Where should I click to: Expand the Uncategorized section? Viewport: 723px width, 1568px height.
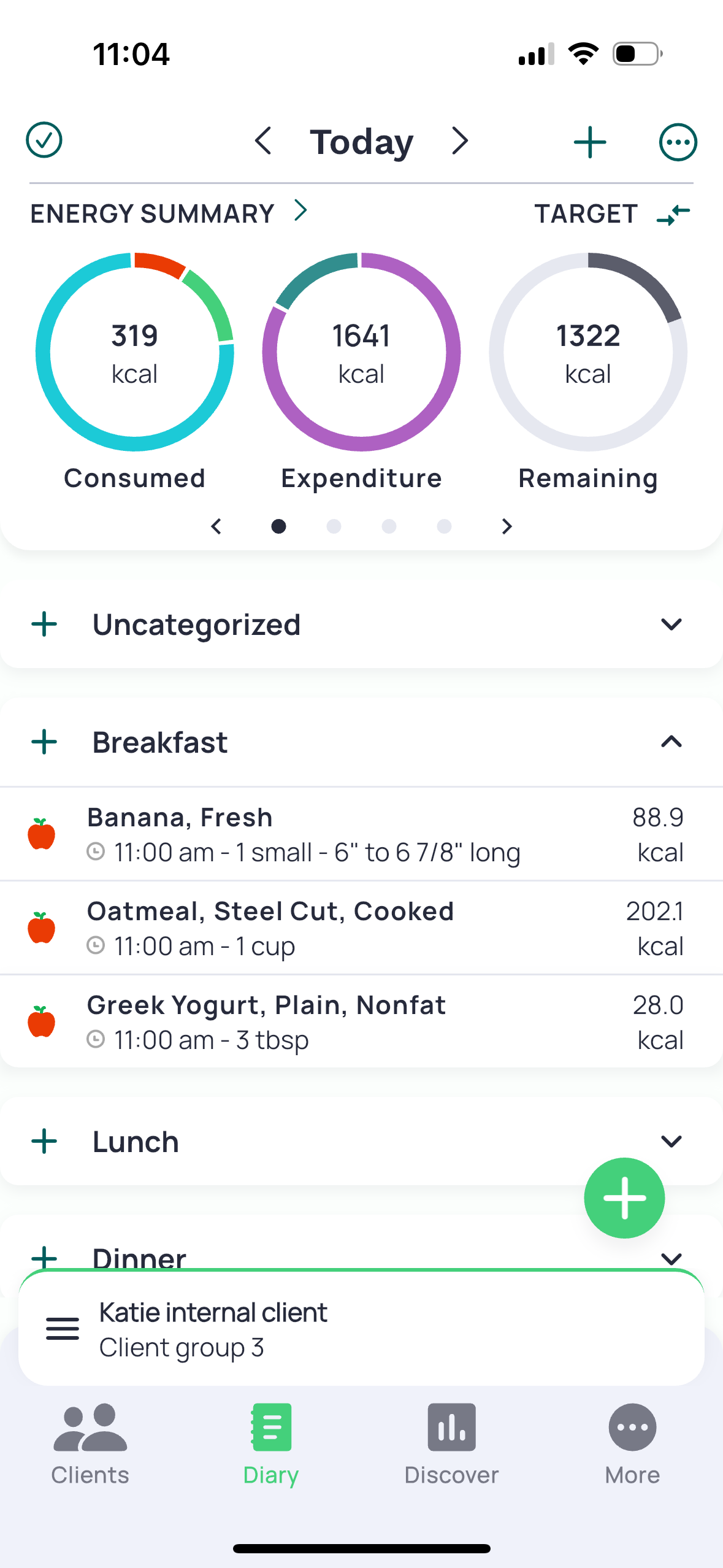tap(671, 625)
